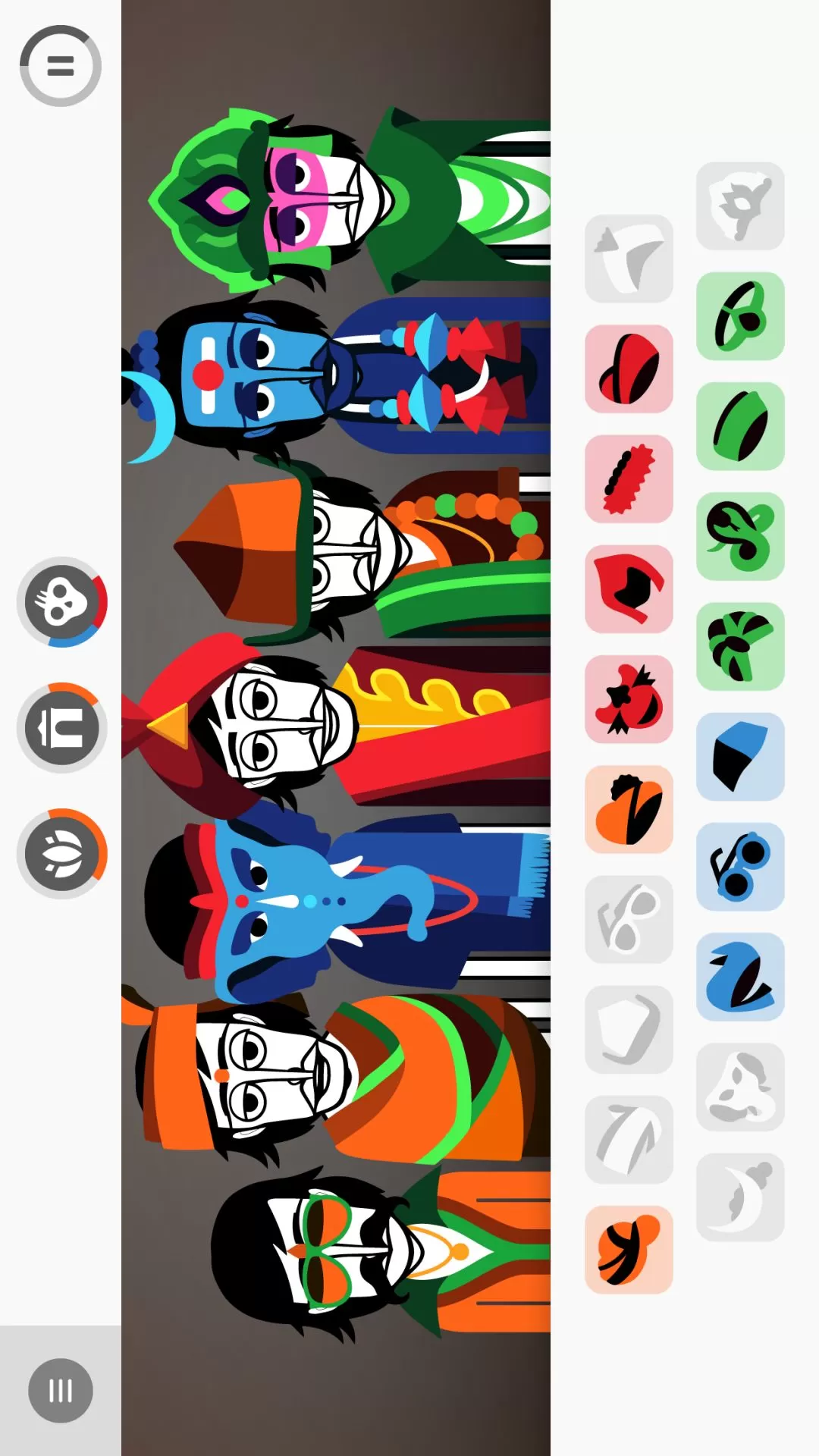Select the red hood sound icon
Image resolution: width=819 pixels, height=1456 pixels.
point(629,589)
